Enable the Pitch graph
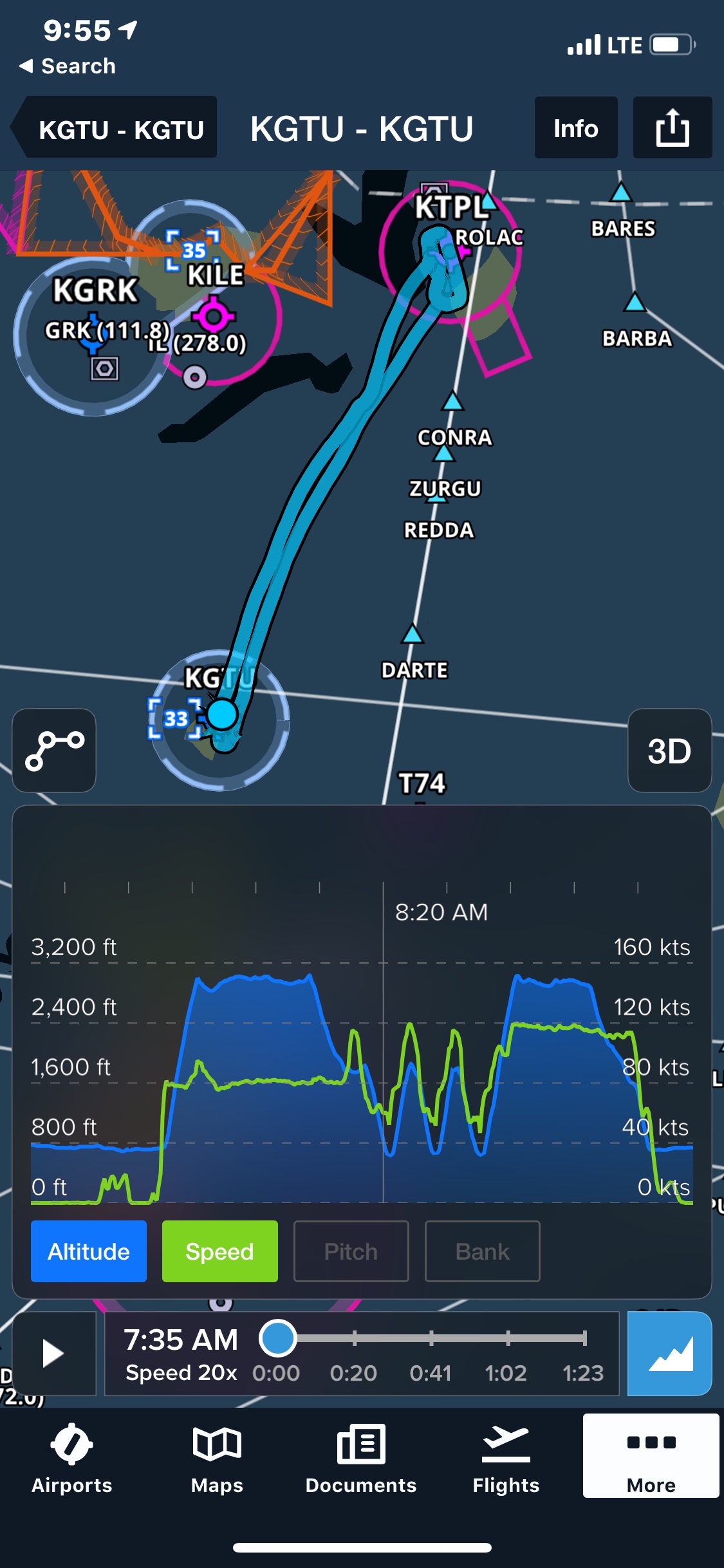The image size is (724, 1568). click(x=351, y=1251)
